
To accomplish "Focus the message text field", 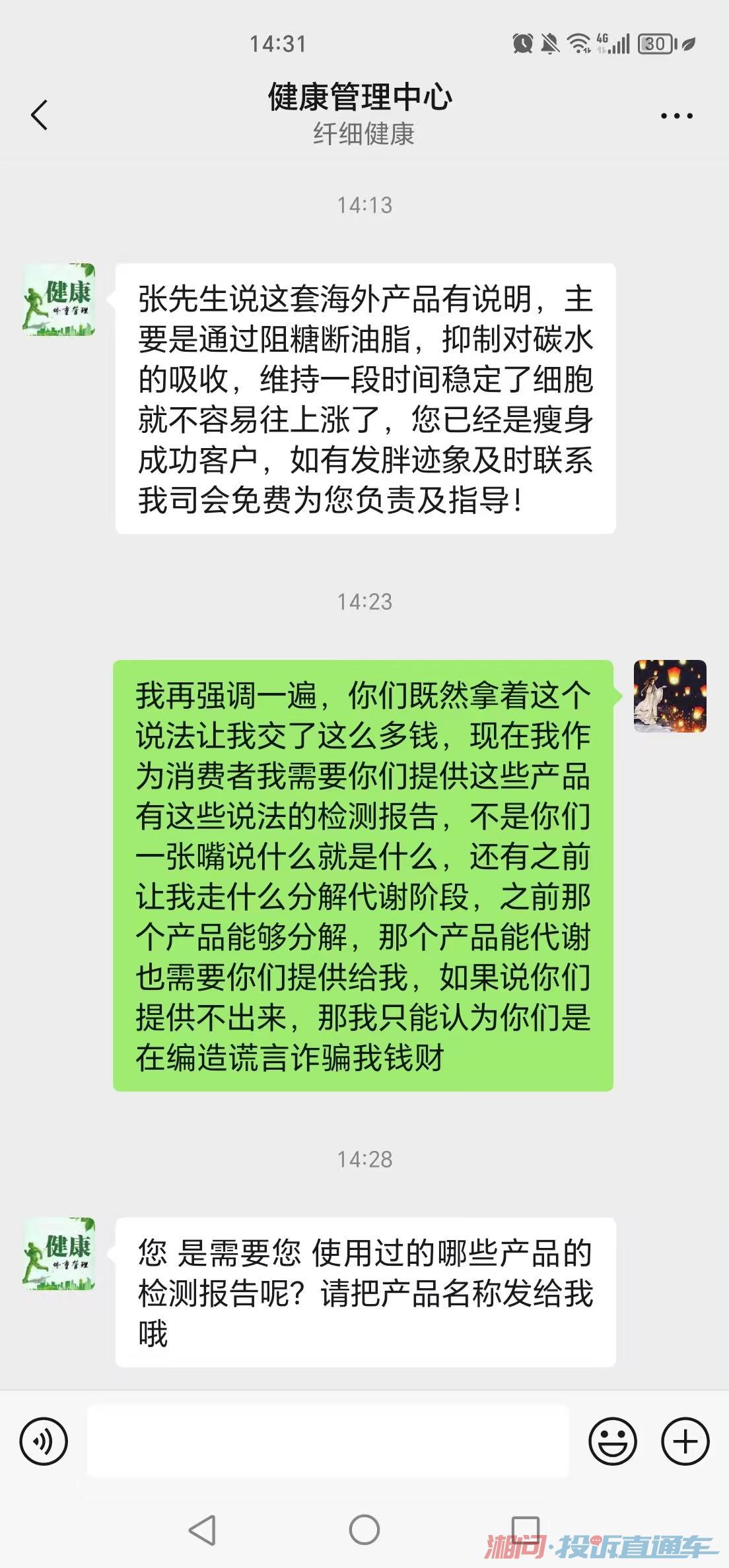I will pos(328,1441).
